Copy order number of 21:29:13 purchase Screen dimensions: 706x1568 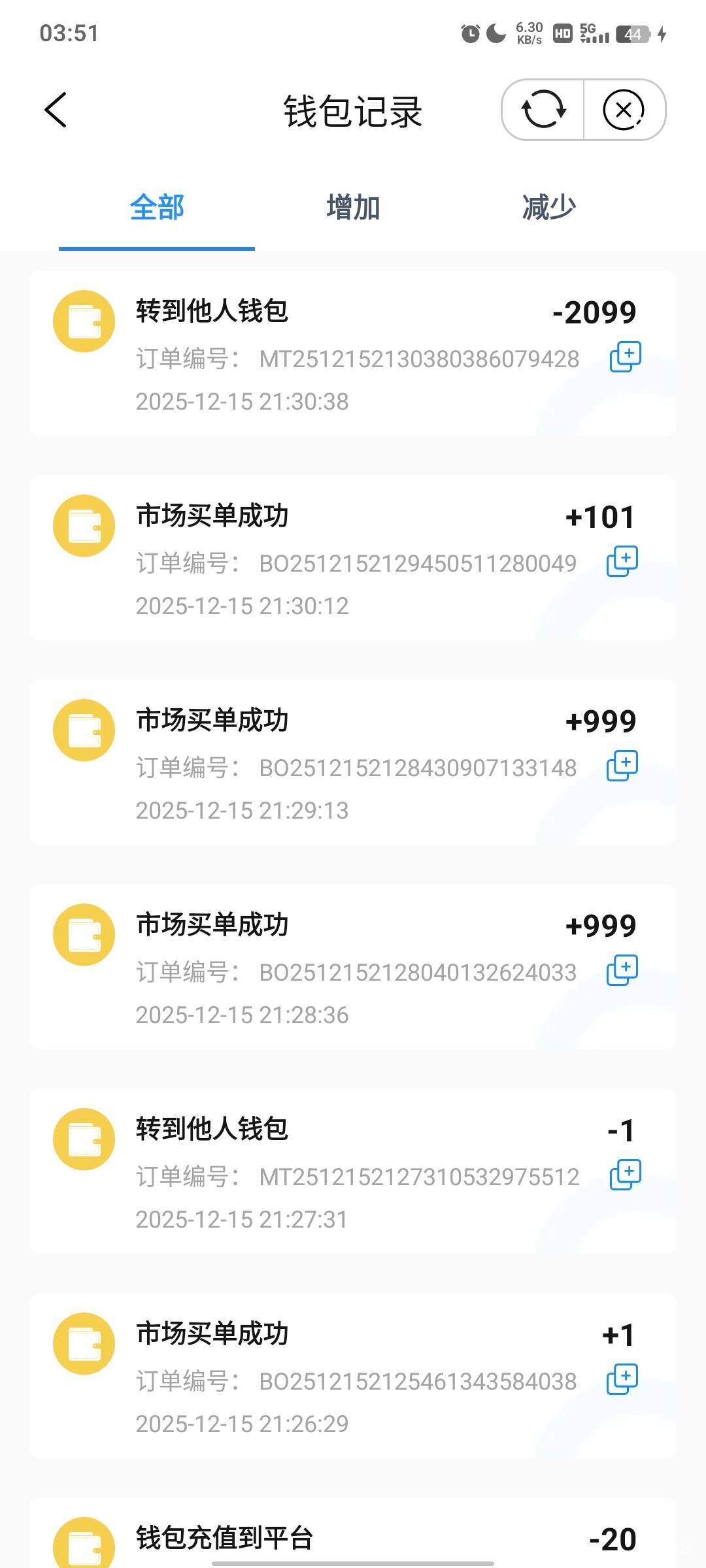click(x=622, y=766)
